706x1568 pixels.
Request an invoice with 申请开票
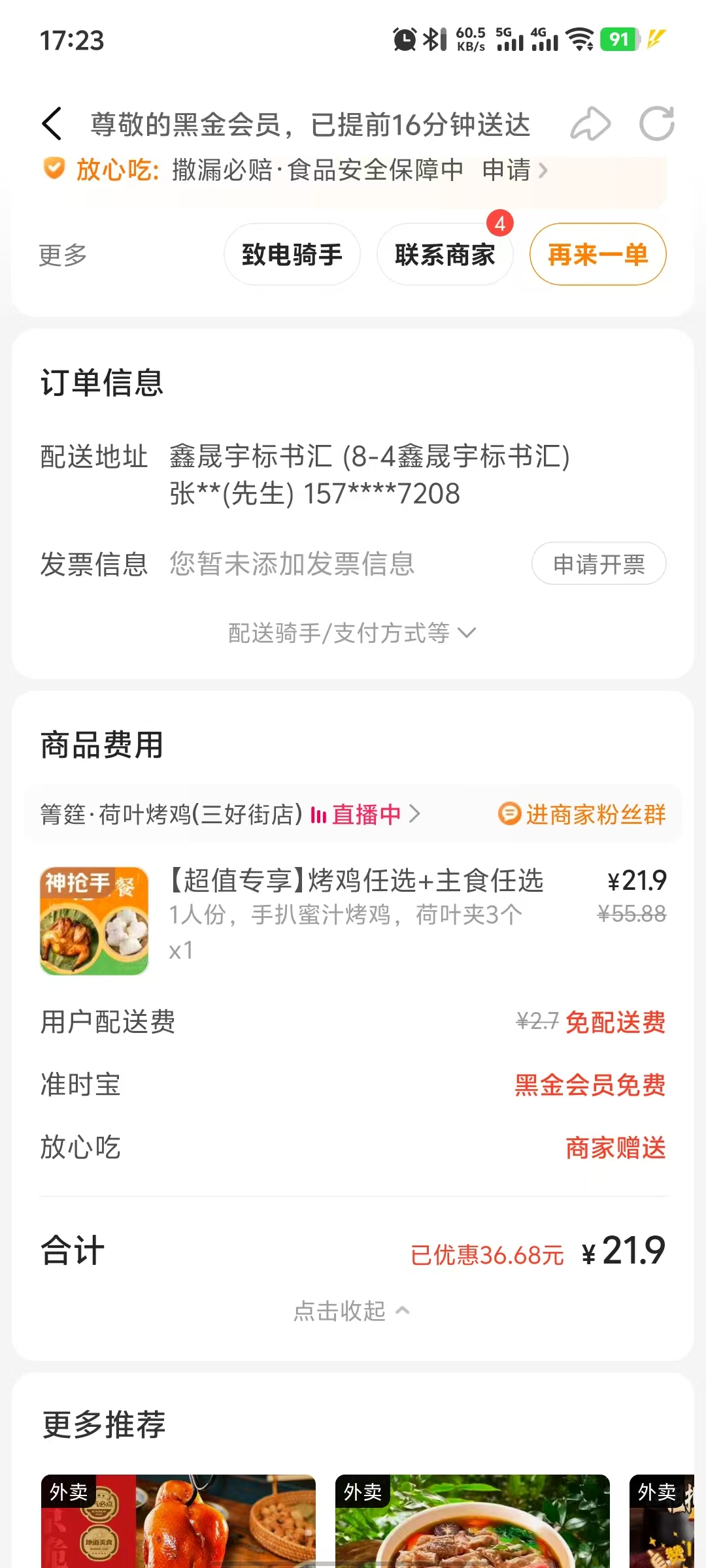(599, 564)
